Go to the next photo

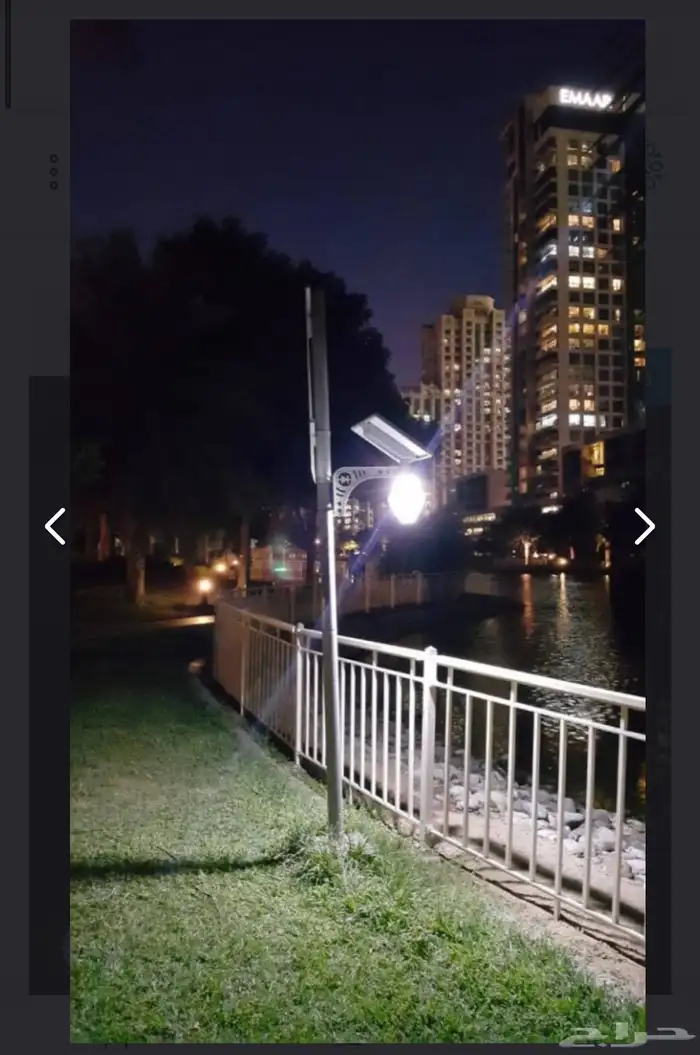(644, 526)
